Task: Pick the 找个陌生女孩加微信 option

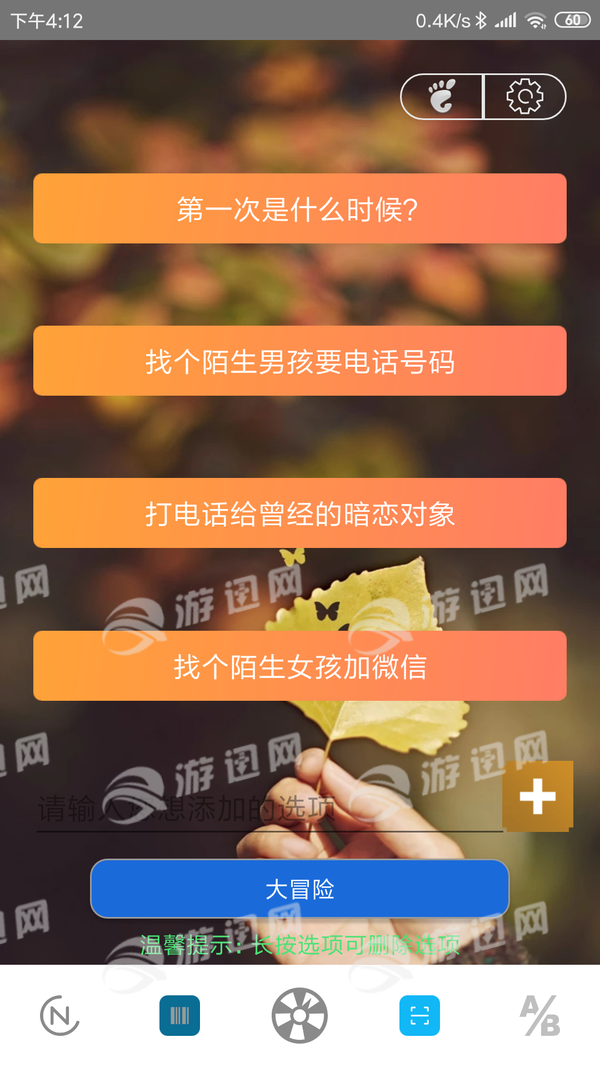Action: [300, 665]
